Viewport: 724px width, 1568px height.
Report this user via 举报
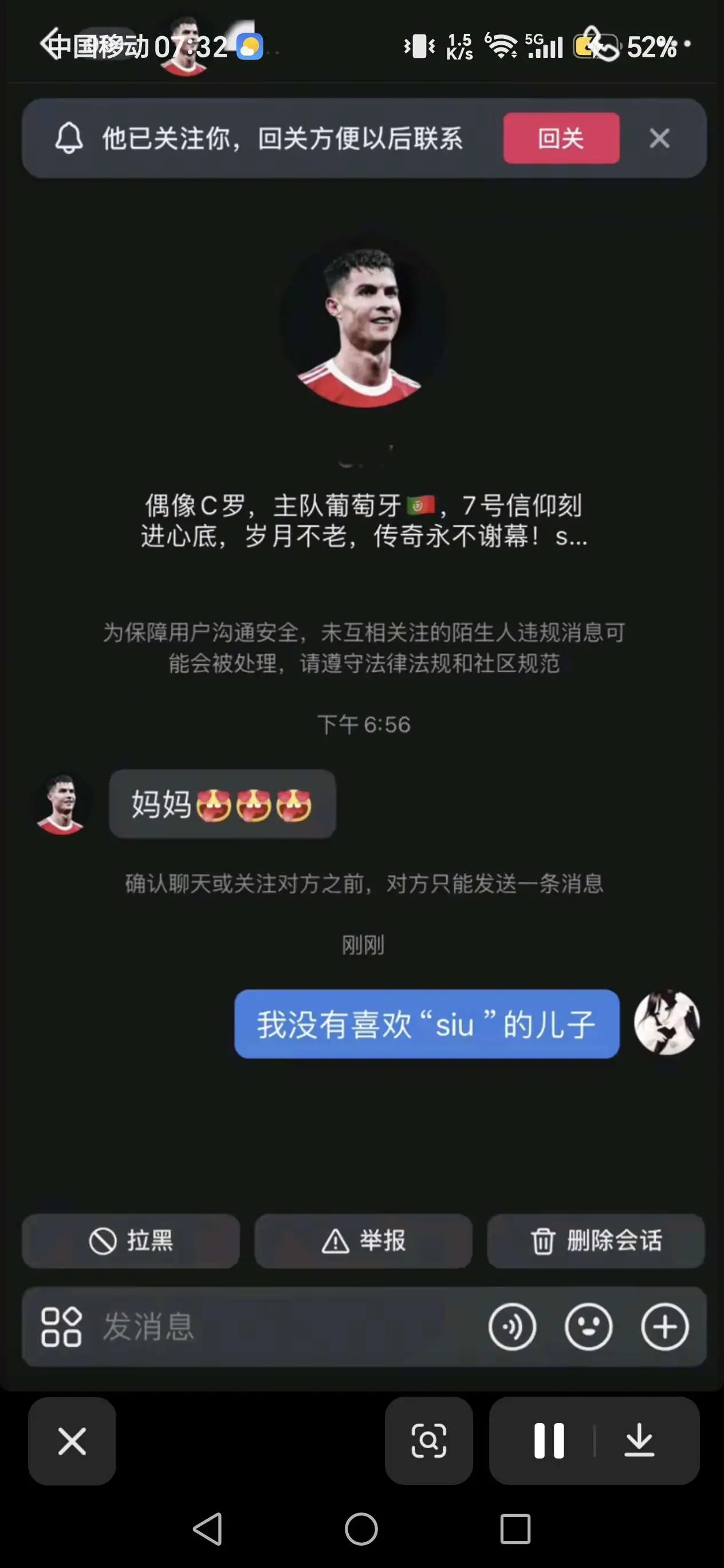(363, 1241)
